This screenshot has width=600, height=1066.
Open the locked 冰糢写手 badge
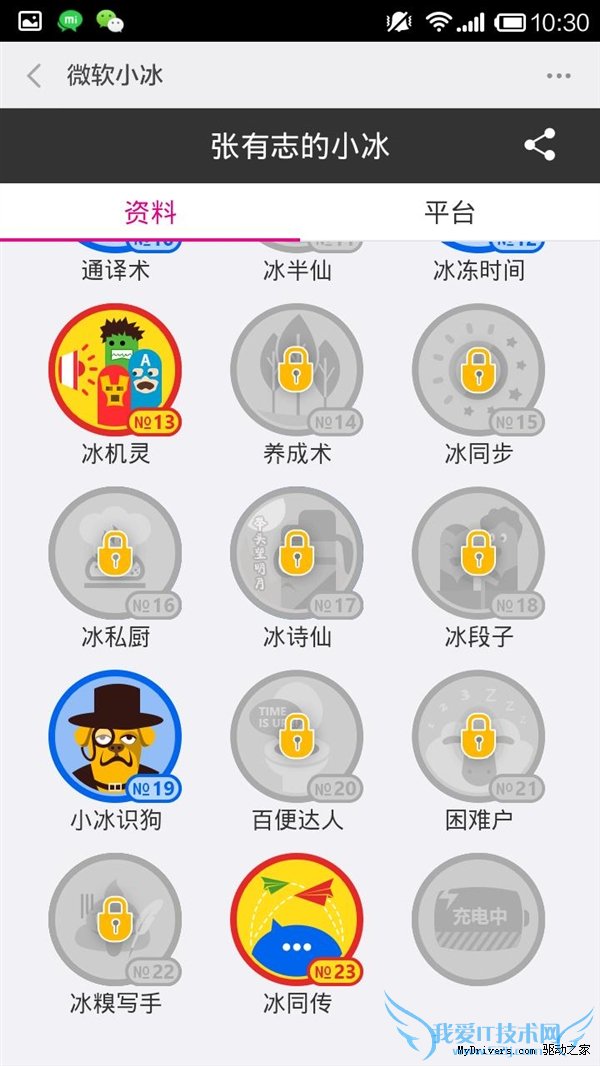(x=115, y=919)
